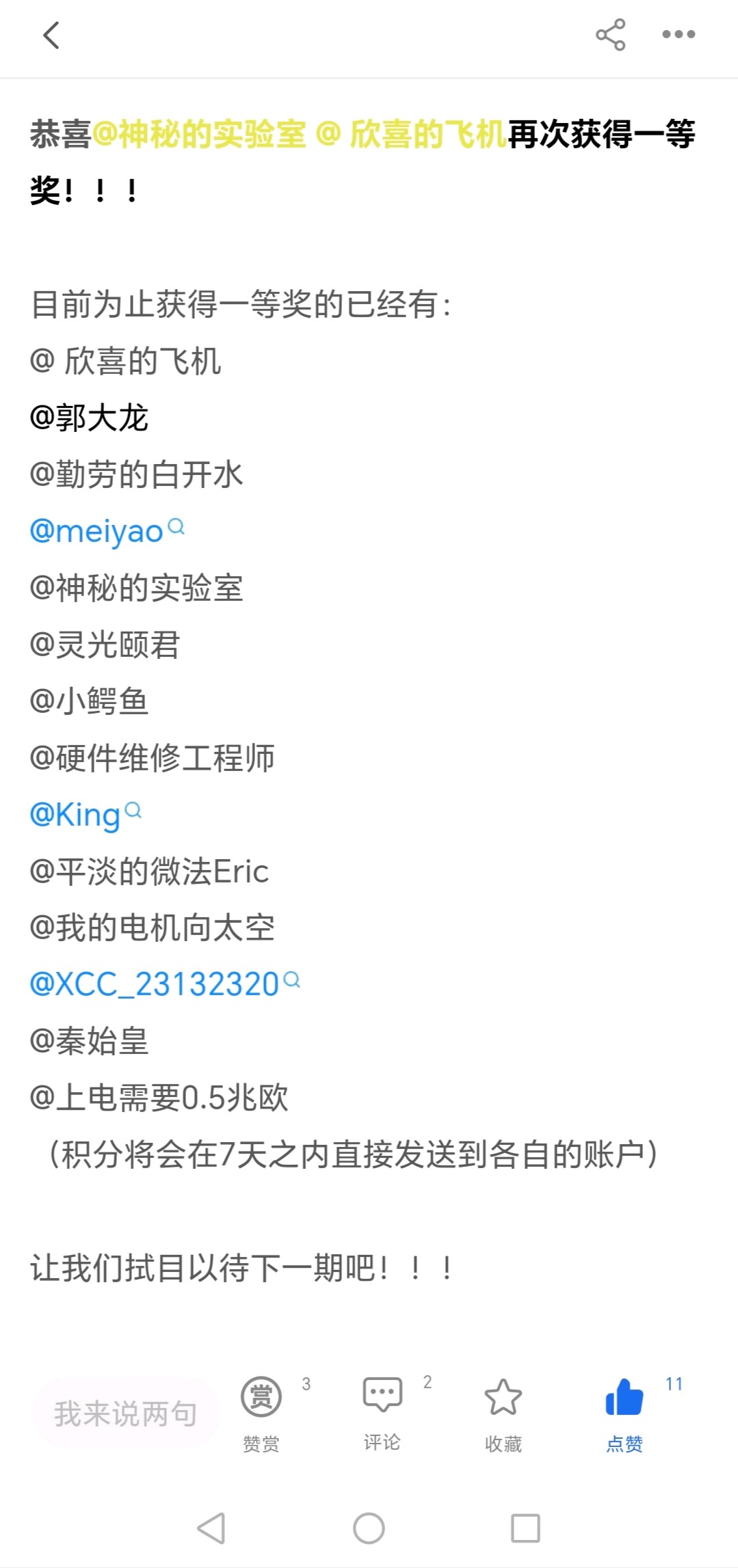Viewport: 738px width, 1568px height.
Task: Open the @XCC_23132320 mention link
Action: (x=165, y=984)
